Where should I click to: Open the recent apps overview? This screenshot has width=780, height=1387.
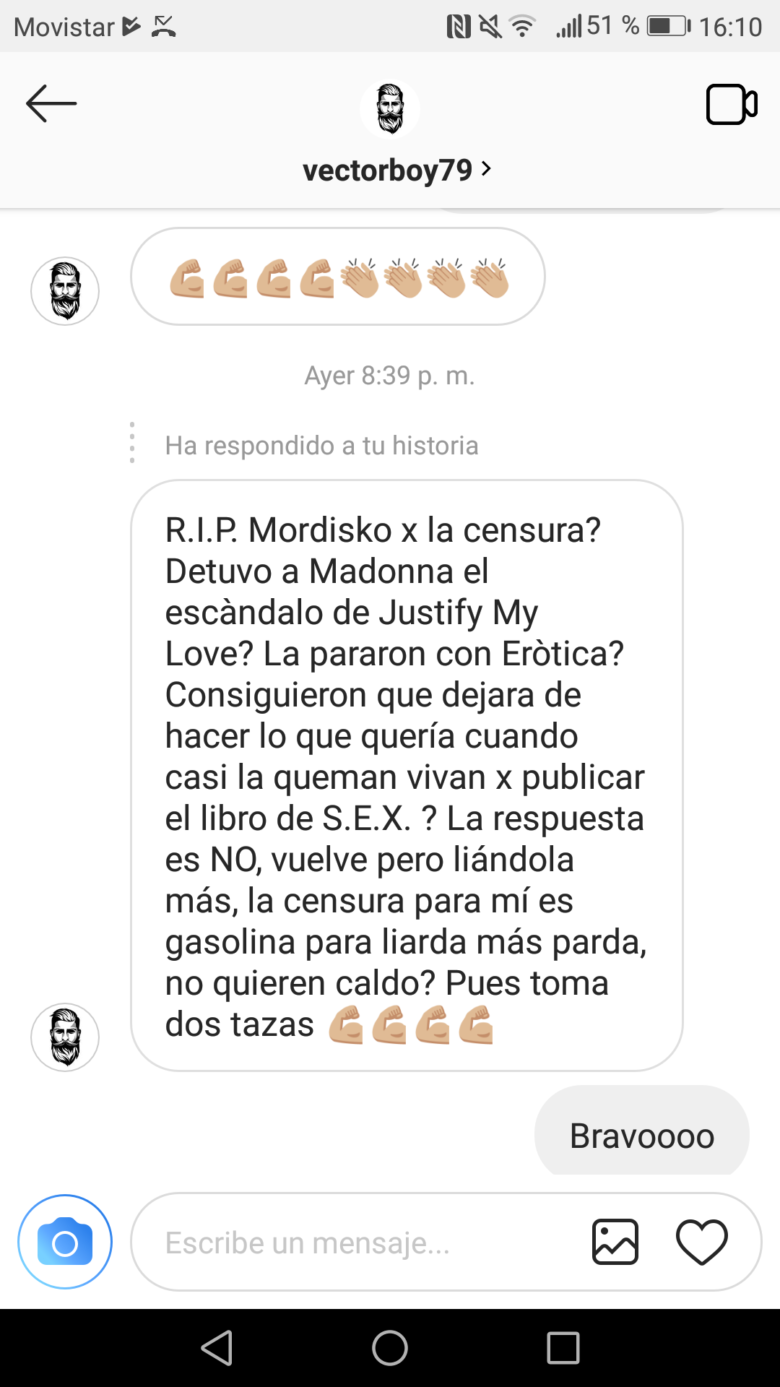coord(563,1347)
